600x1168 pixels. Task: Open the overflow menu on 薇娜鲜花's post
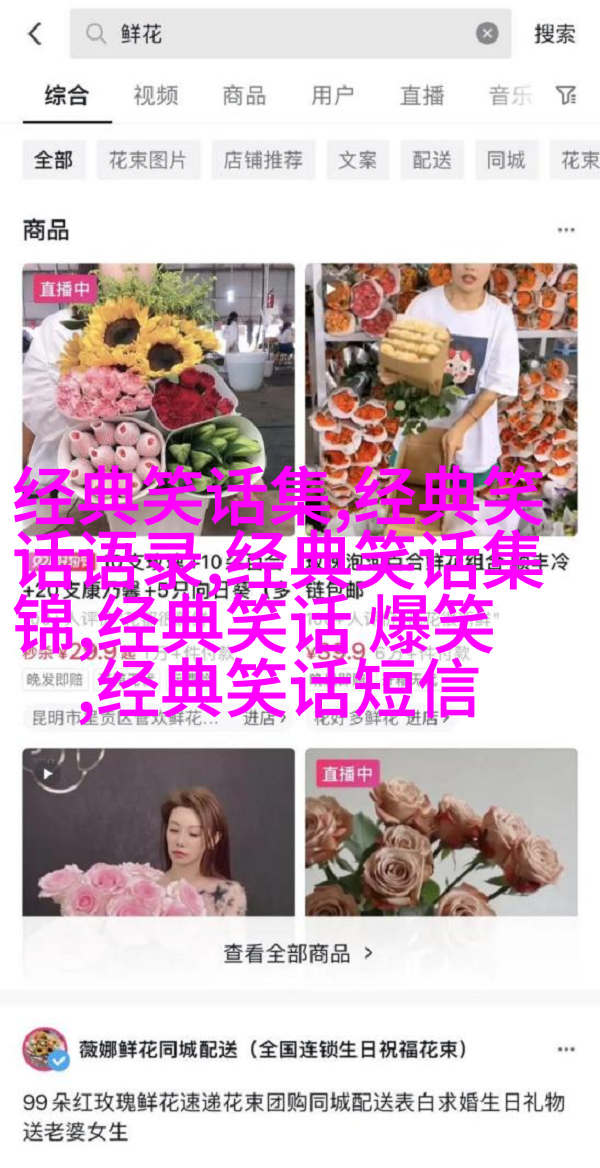click(x=566, y=1050)
